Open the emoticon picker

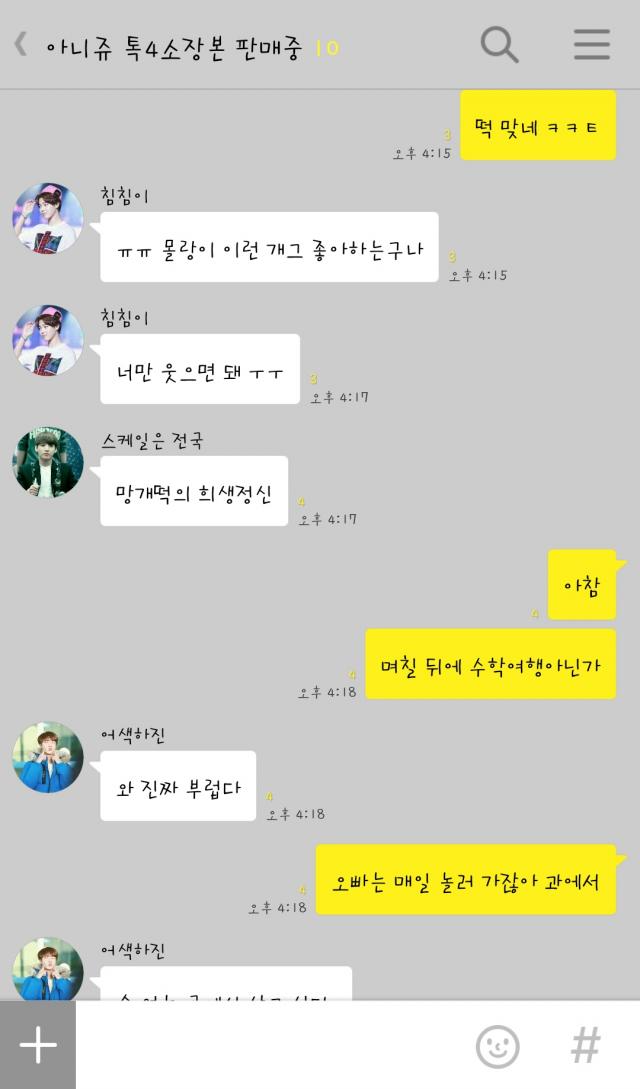[497, 1046]
